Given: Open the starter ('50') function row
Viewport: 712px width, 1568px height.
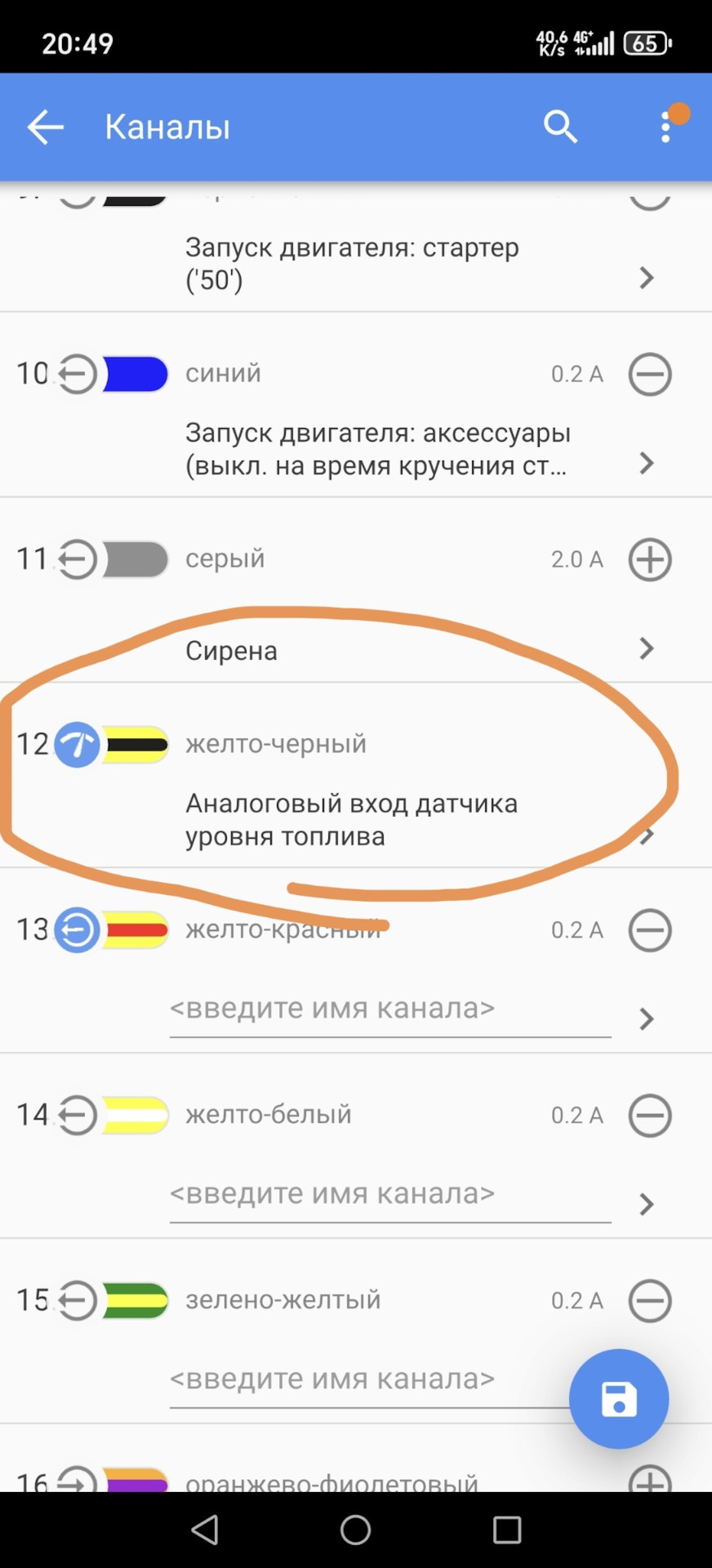Looking at the screenshot, I should pyautogui.click(x=646, y=278).
